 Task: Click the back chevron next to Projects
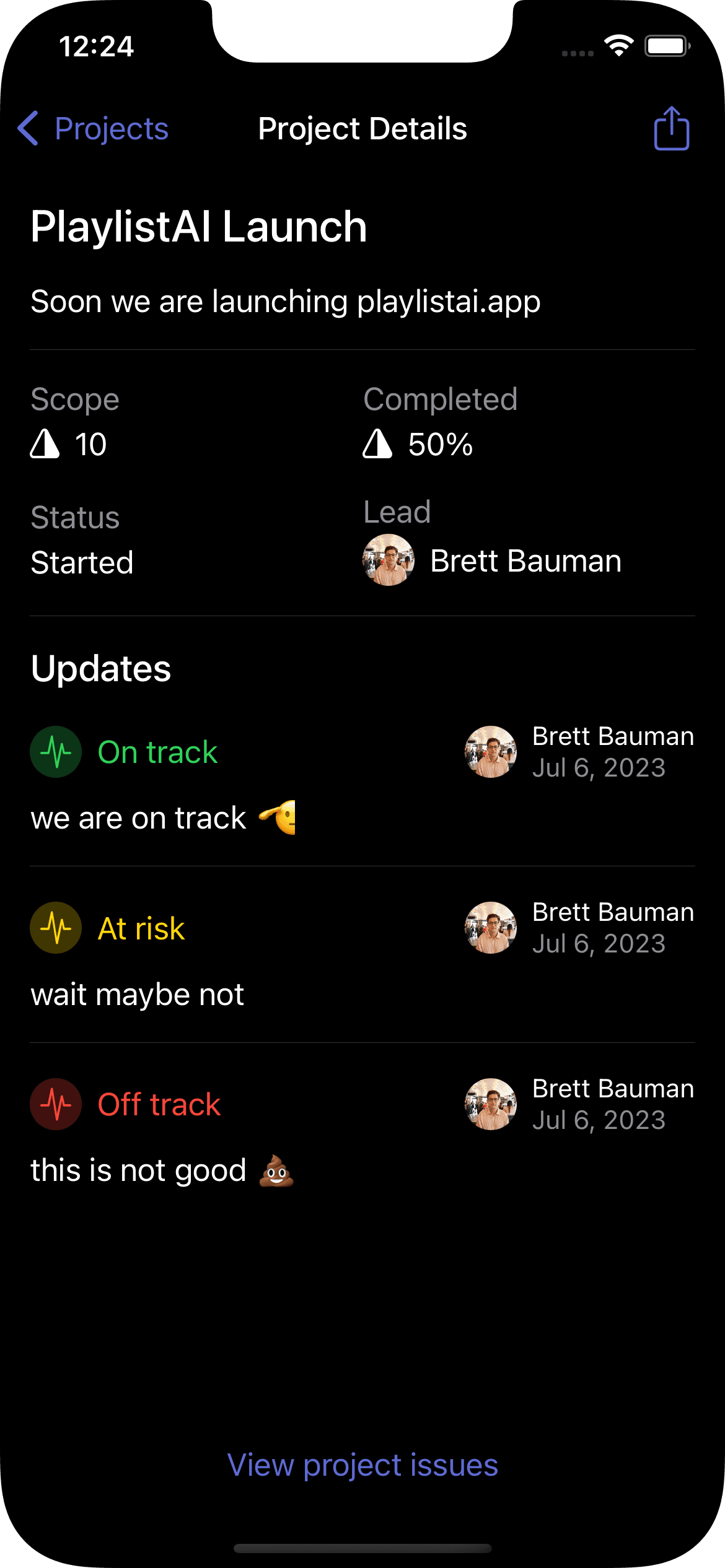click(x=28, y=129)
